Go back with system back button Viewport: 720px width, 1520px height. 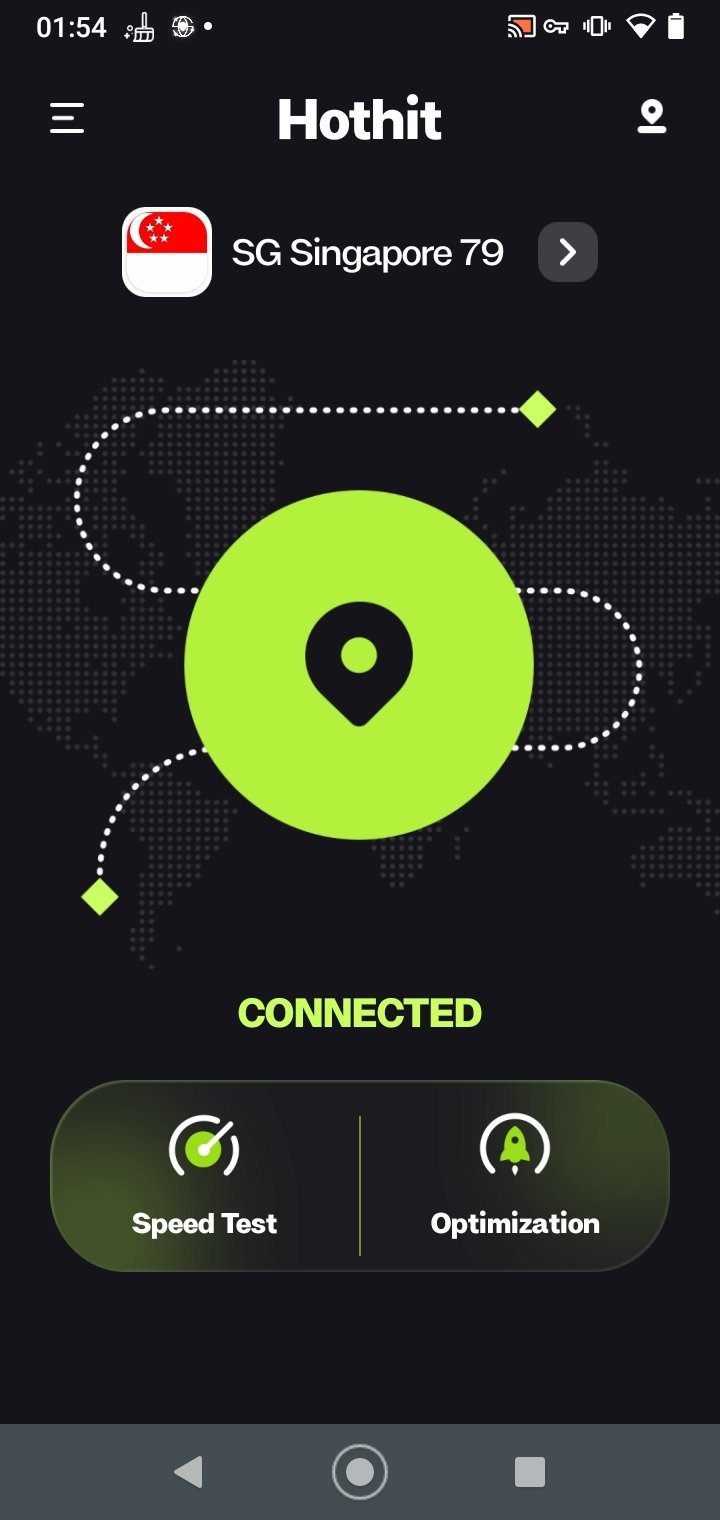[x=188, y=1471]
